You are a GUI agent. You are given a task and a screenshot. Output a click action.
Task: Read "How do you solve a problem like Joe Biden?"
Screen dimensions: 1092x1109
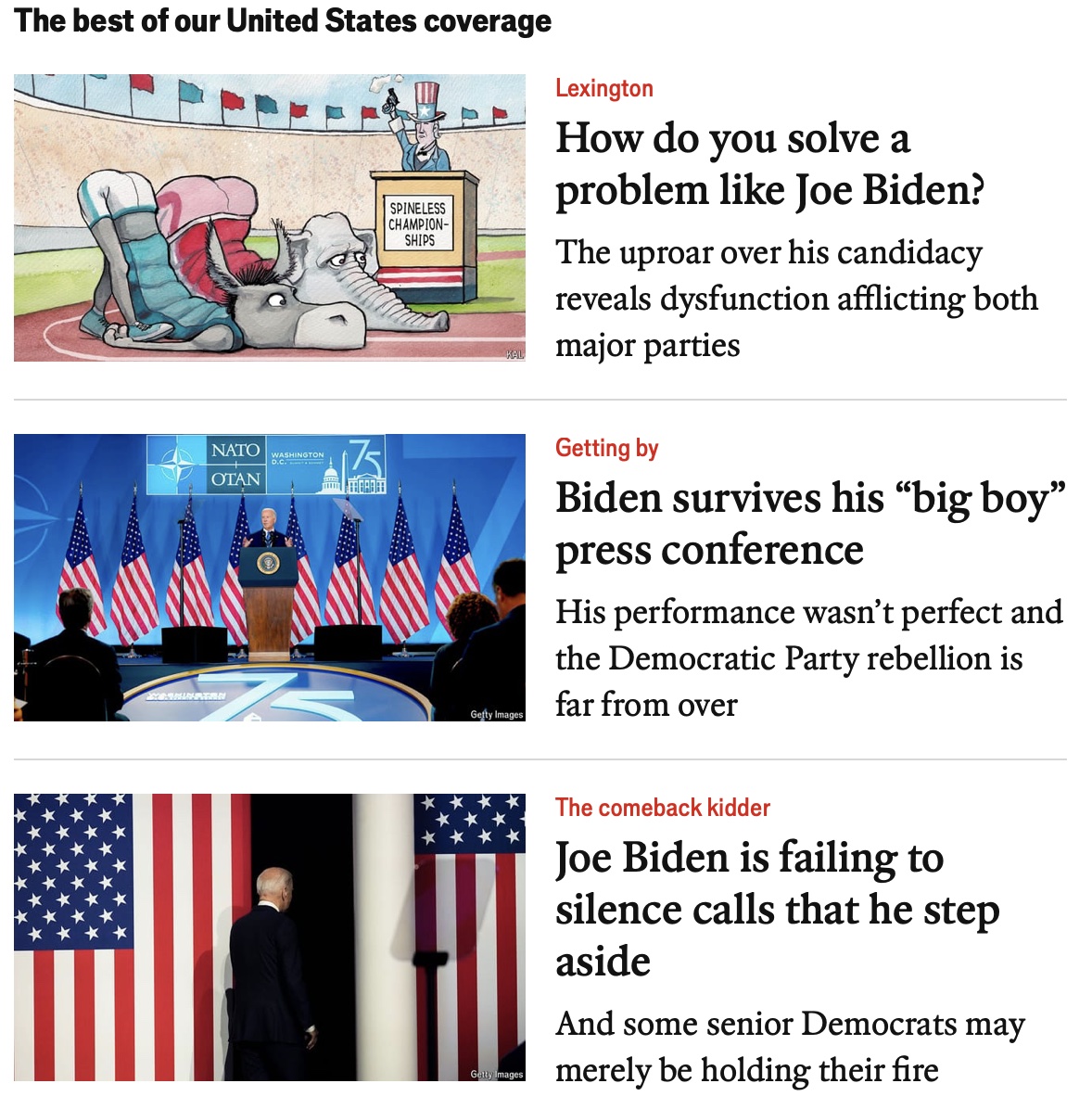(x=769, y=164)
